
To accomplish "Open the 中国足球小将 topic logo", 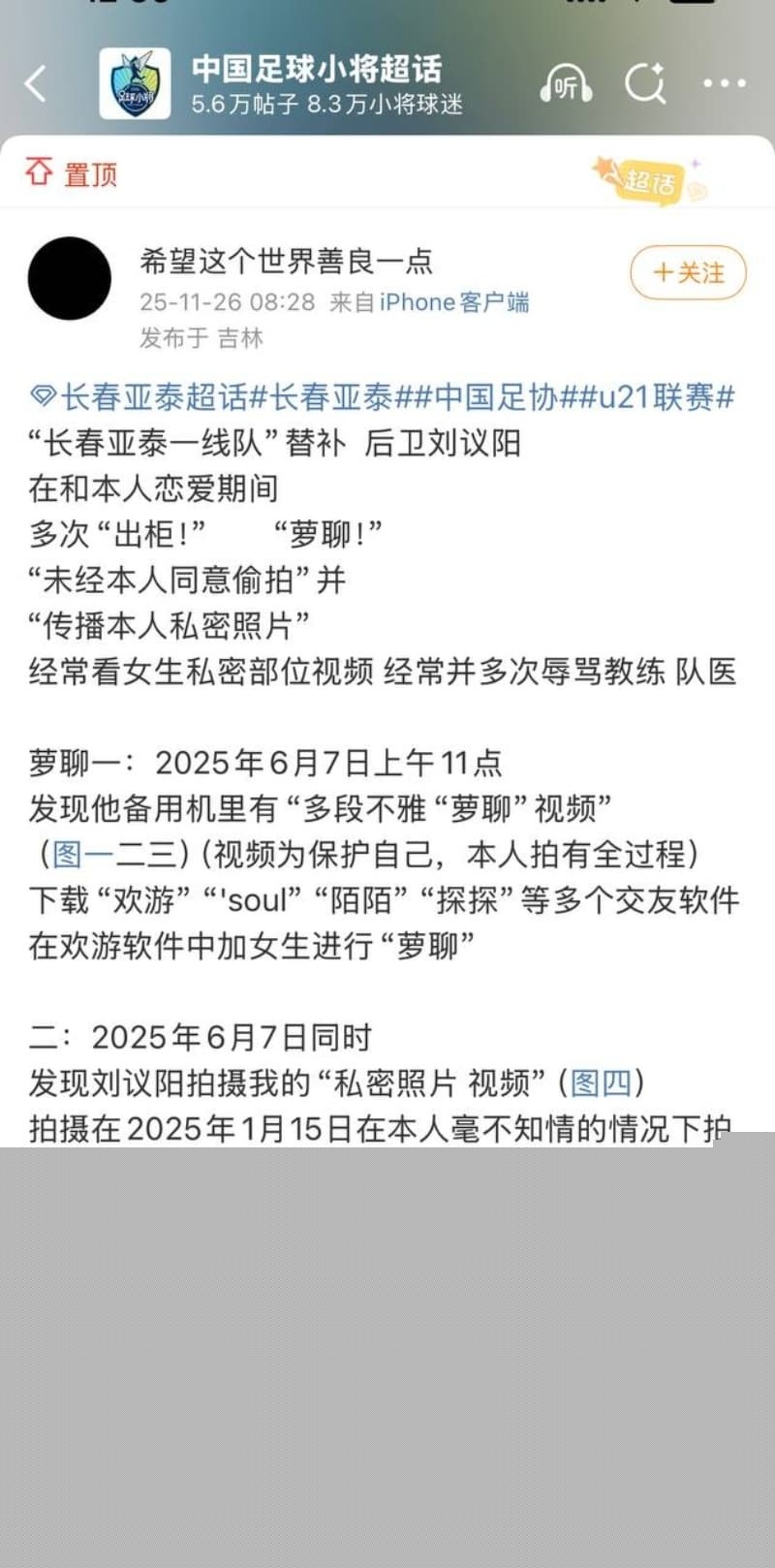I will coord(136,82).
